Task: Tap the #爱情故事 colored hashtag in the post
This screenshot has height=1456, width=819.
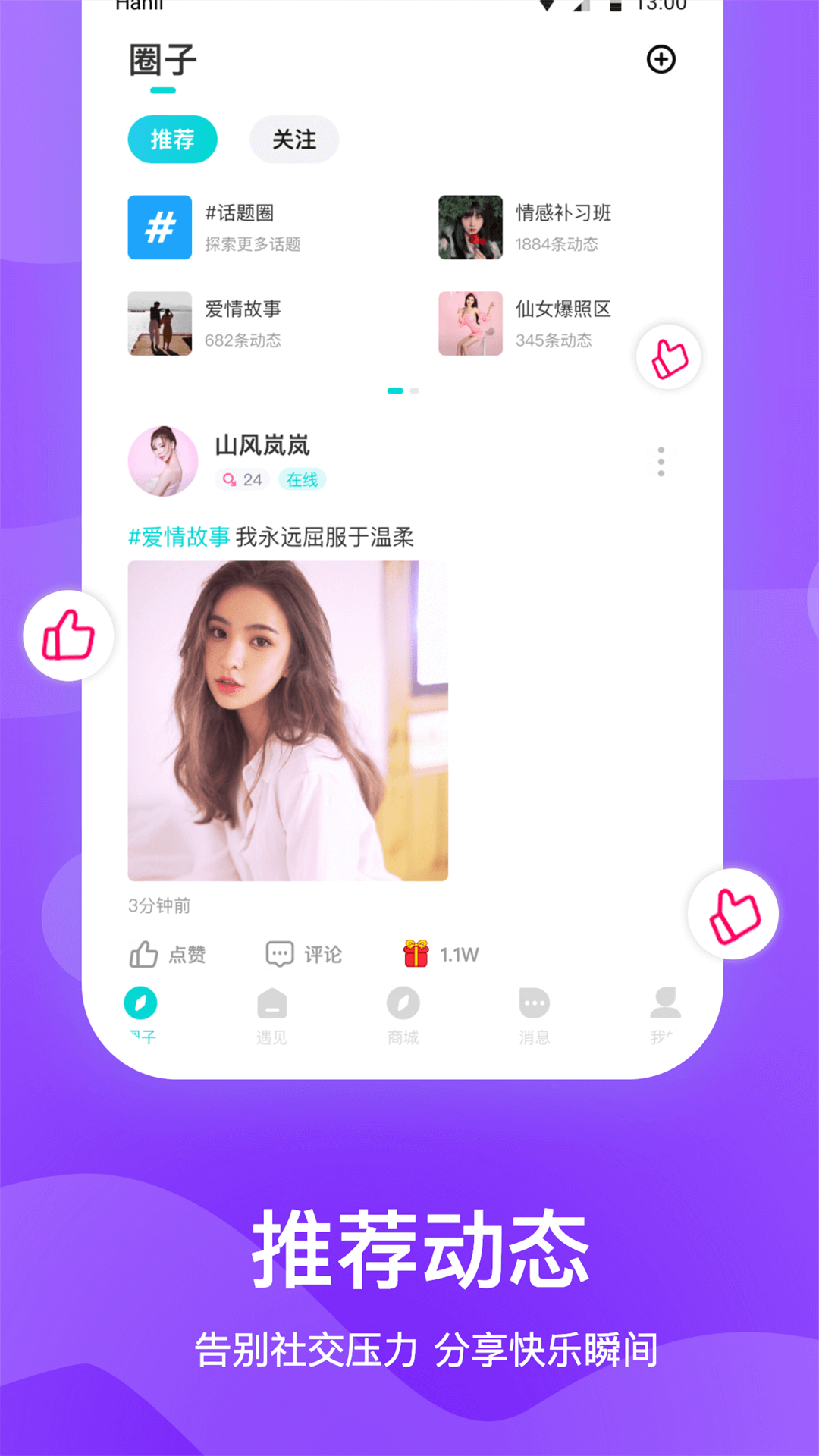Action: tap(179, 535)
